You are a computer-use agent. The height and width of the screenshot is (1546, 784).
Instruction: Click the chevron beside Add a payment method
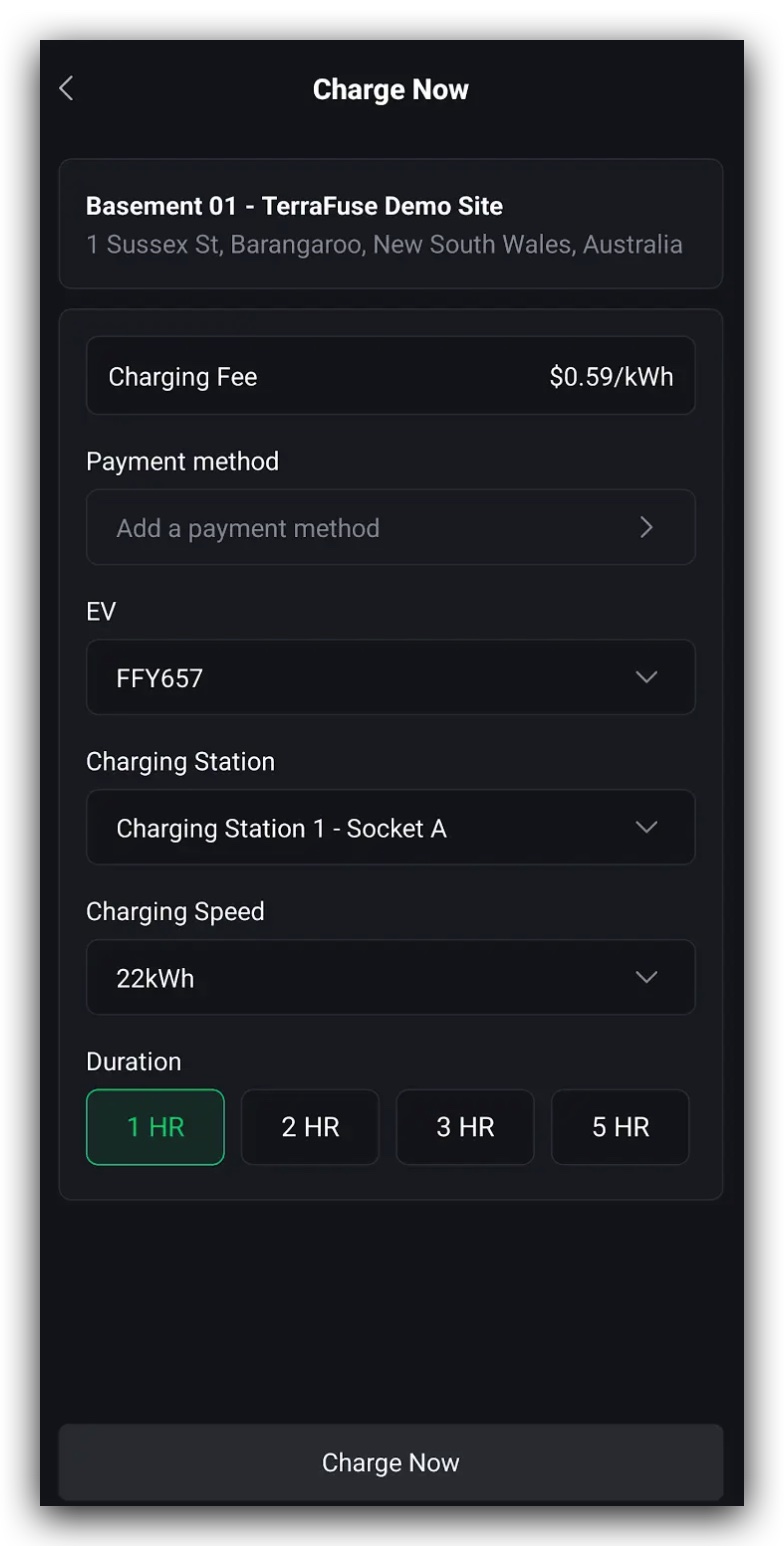click(x=646, y=527)
